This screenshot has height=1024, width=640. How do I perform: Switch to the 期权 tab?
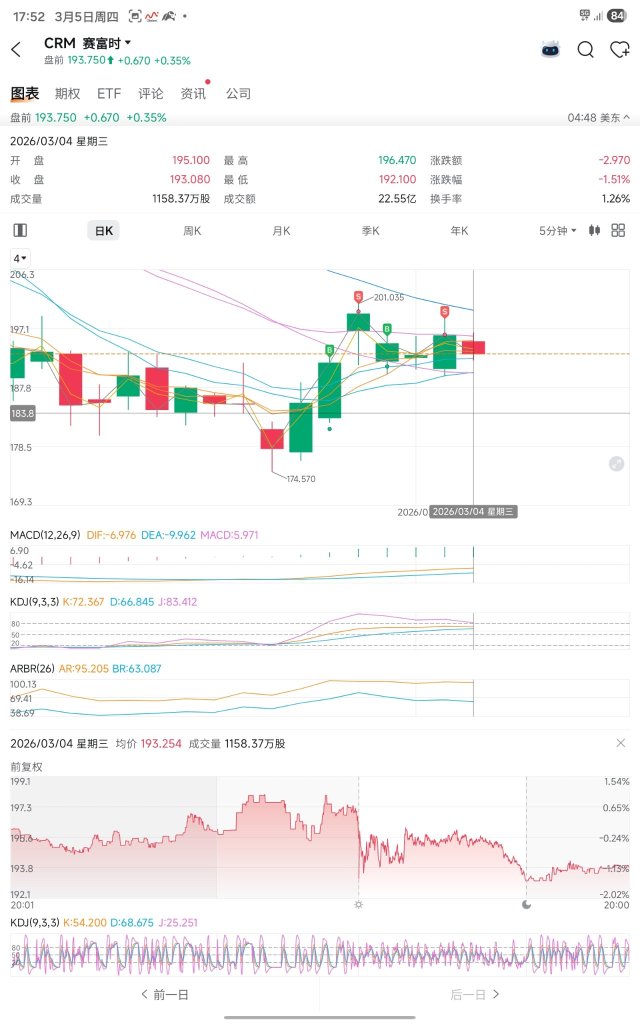pyautogui.click(x=67, y=93)
